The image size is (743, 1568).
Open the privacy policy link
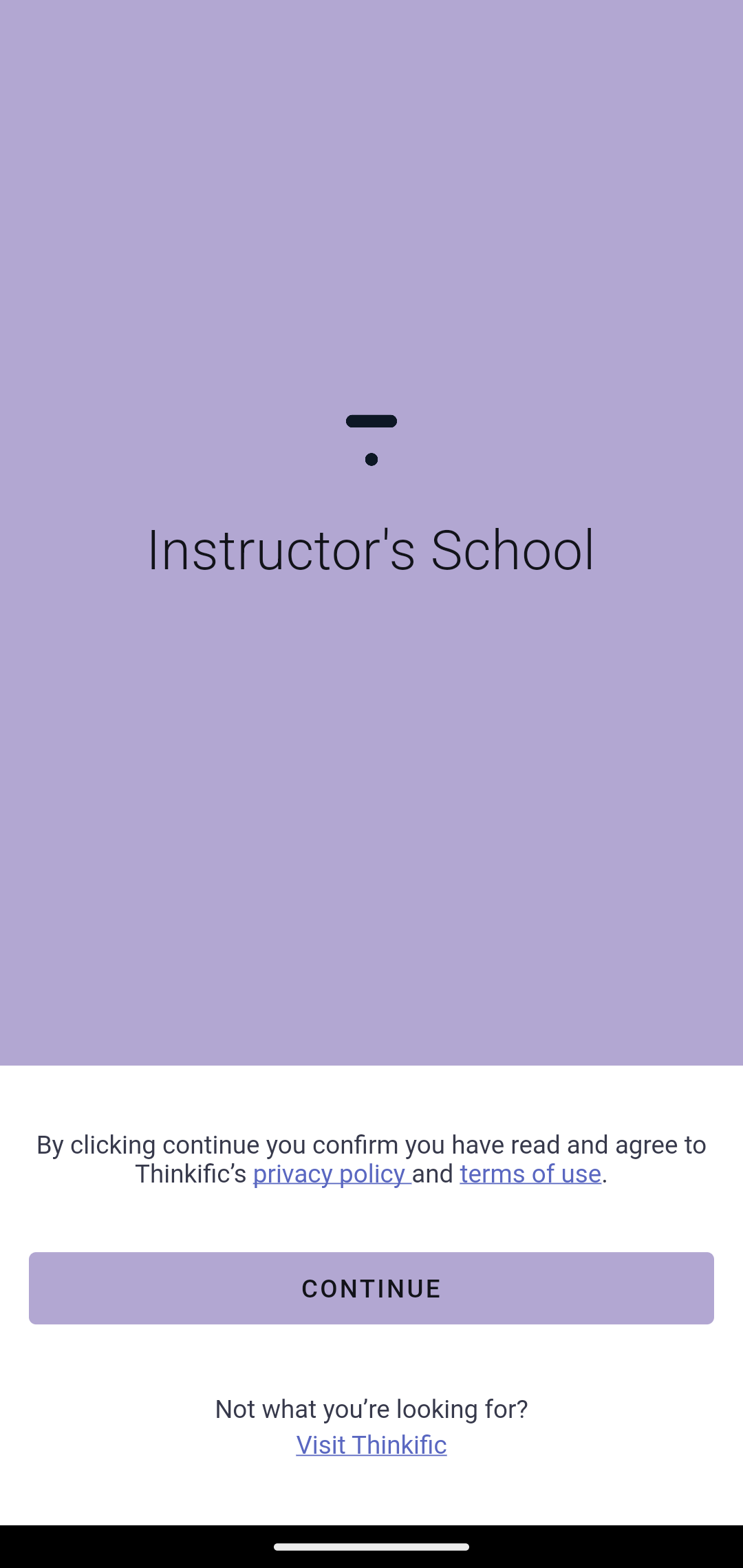[x=330, y=1174]
